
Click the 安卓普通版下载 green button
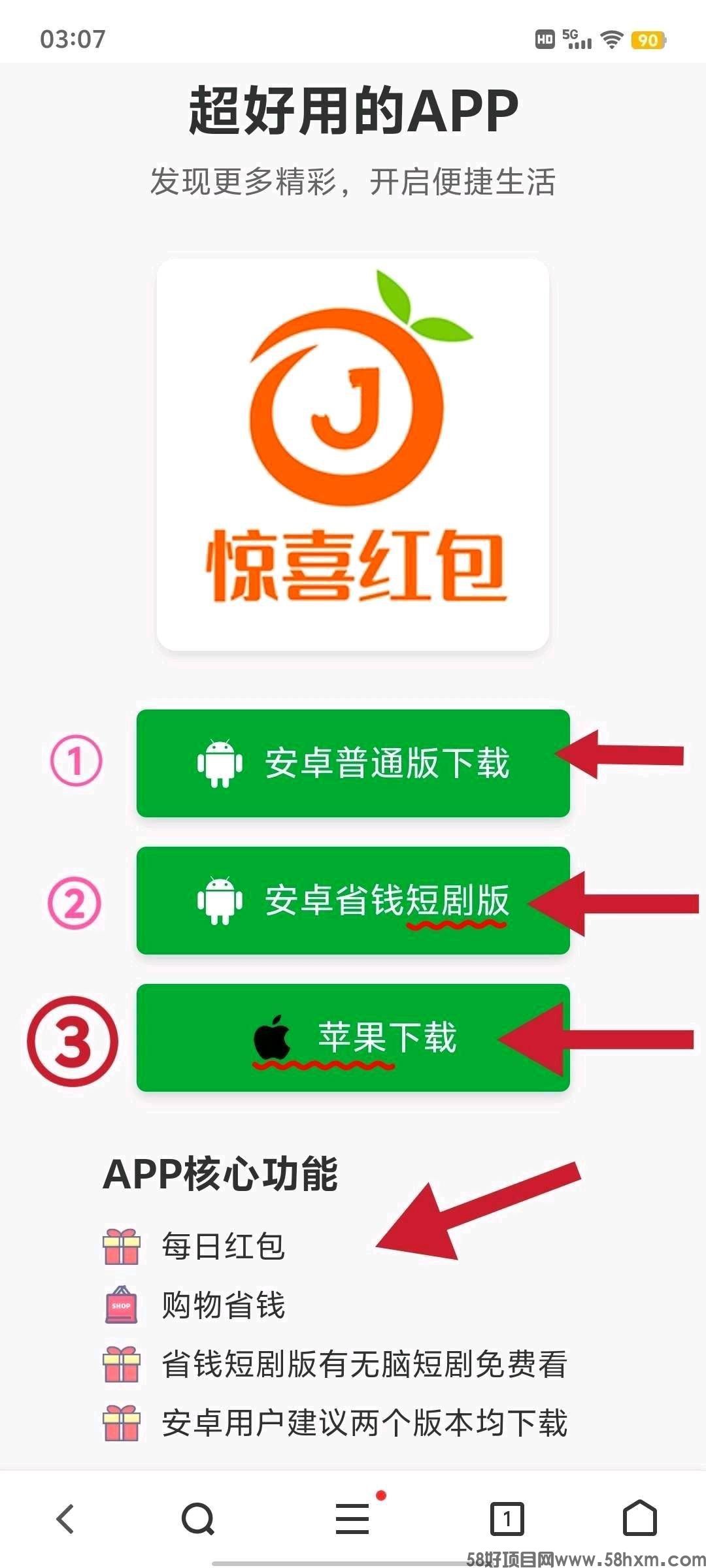(x=353, y=762)
